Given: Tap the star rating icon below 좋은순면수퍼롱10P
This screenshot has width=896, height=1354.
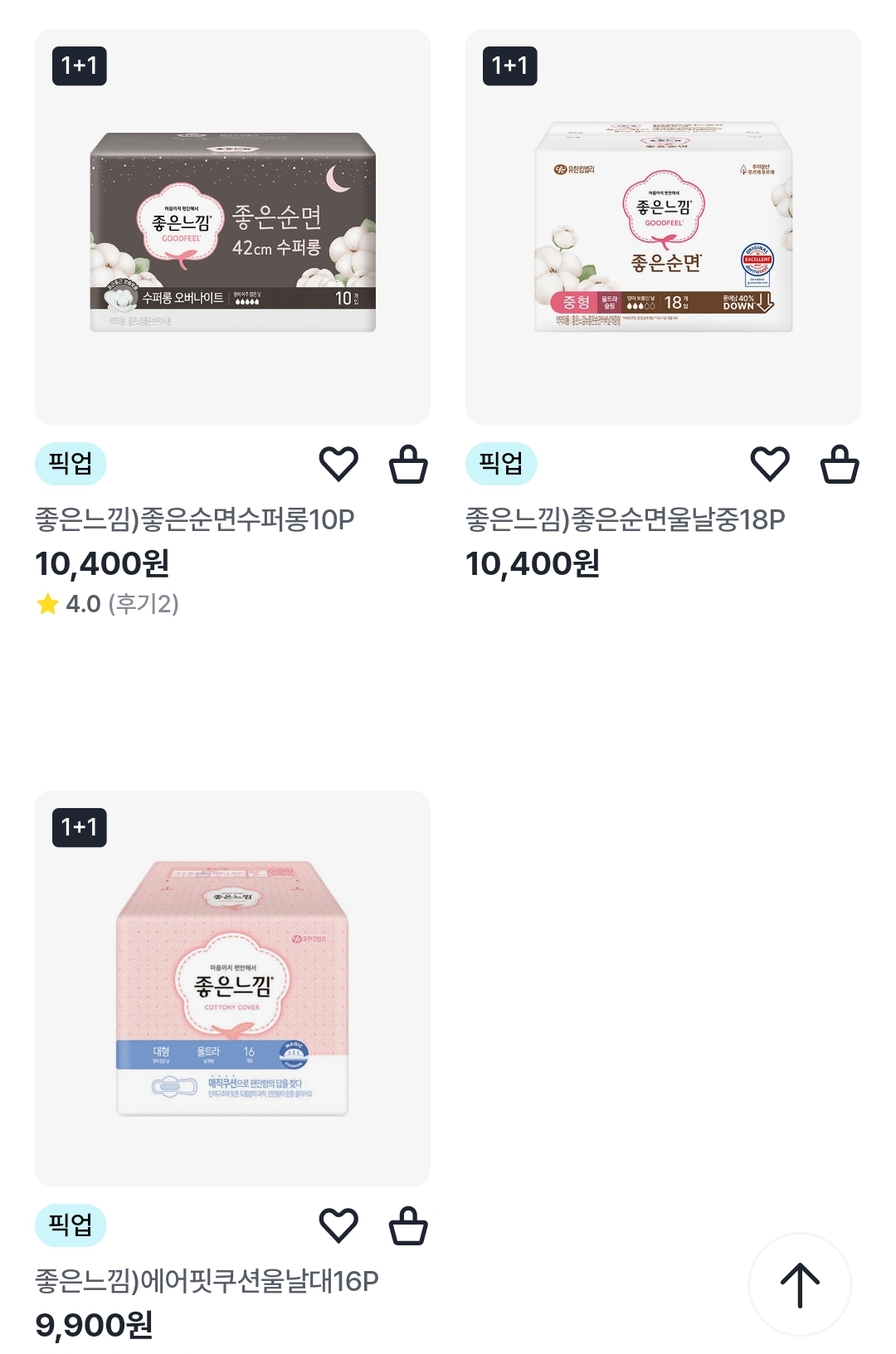Looking at the screenshot, I should tap(47, 605).
